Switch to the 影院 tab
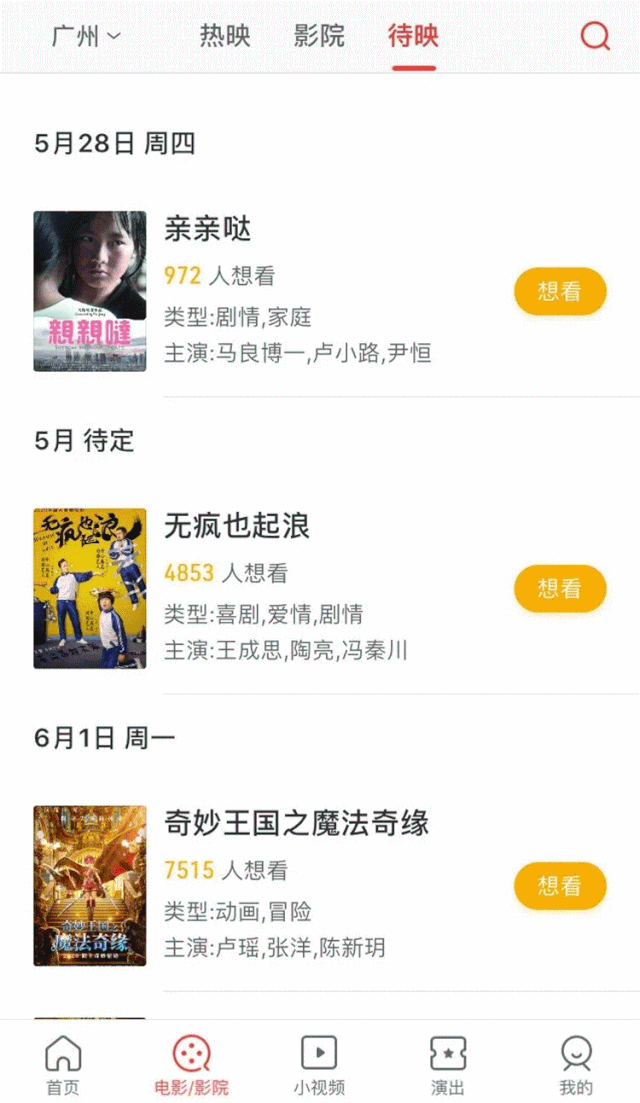This screenshot has height=1103, width=640. (319, 37)
